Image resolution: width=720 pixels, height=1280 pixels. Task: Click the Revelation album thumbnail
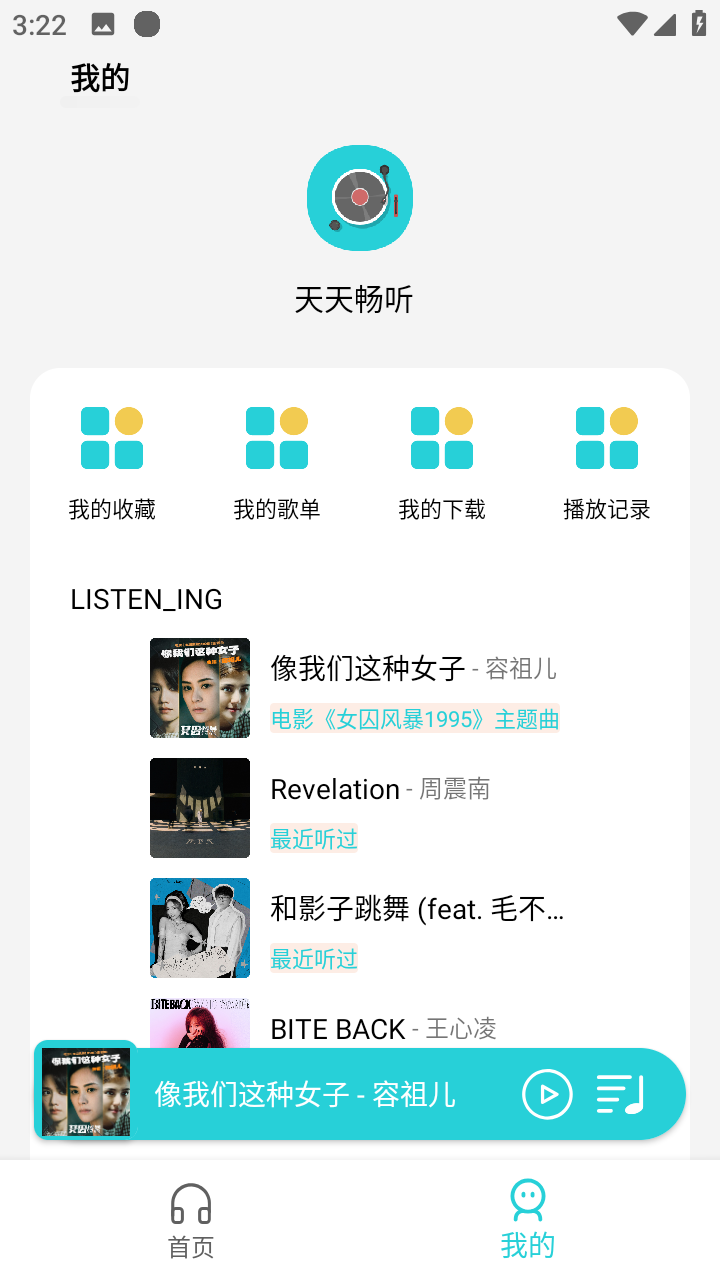[x=199, y=808]
